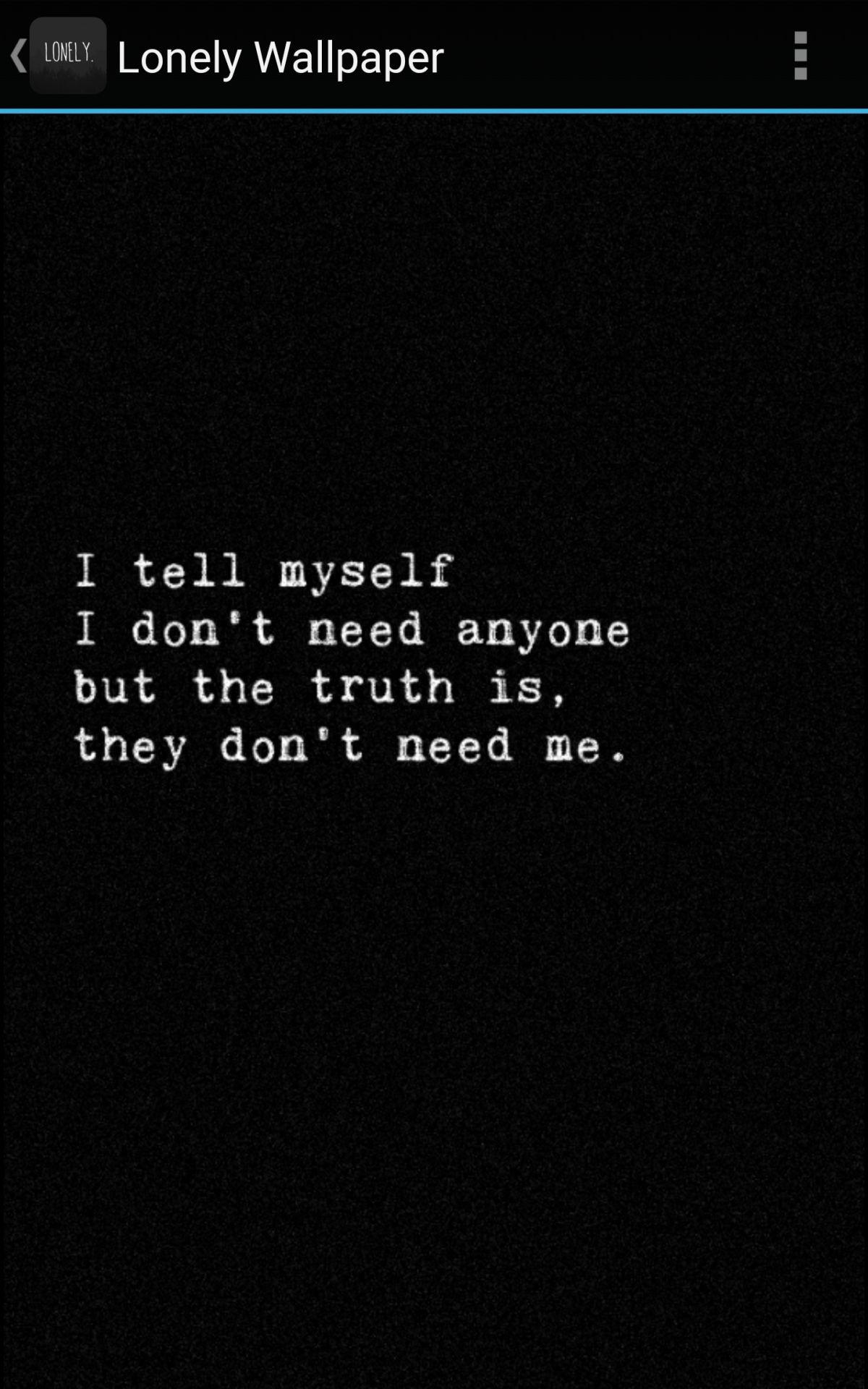Open the overflow menu
This screenshot has height=1389, width=868.
[x=800, y=56]
